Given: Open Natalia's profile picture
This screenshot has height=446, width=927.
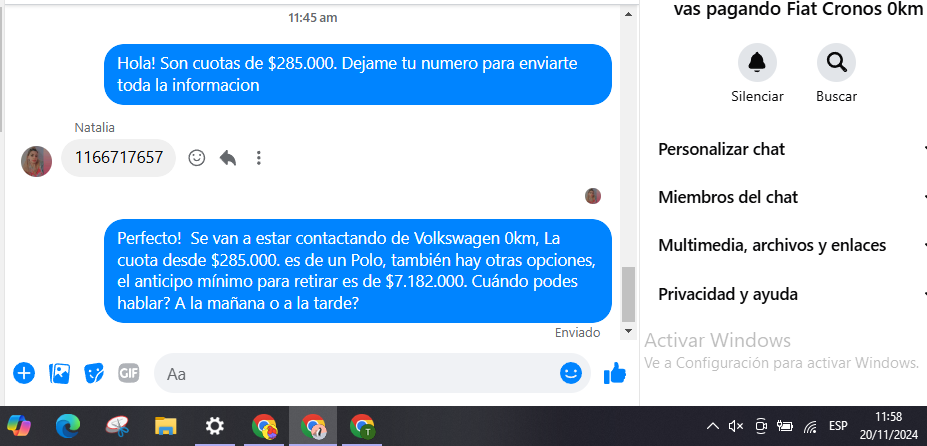Looking at the screenshot, I should 37,161.
